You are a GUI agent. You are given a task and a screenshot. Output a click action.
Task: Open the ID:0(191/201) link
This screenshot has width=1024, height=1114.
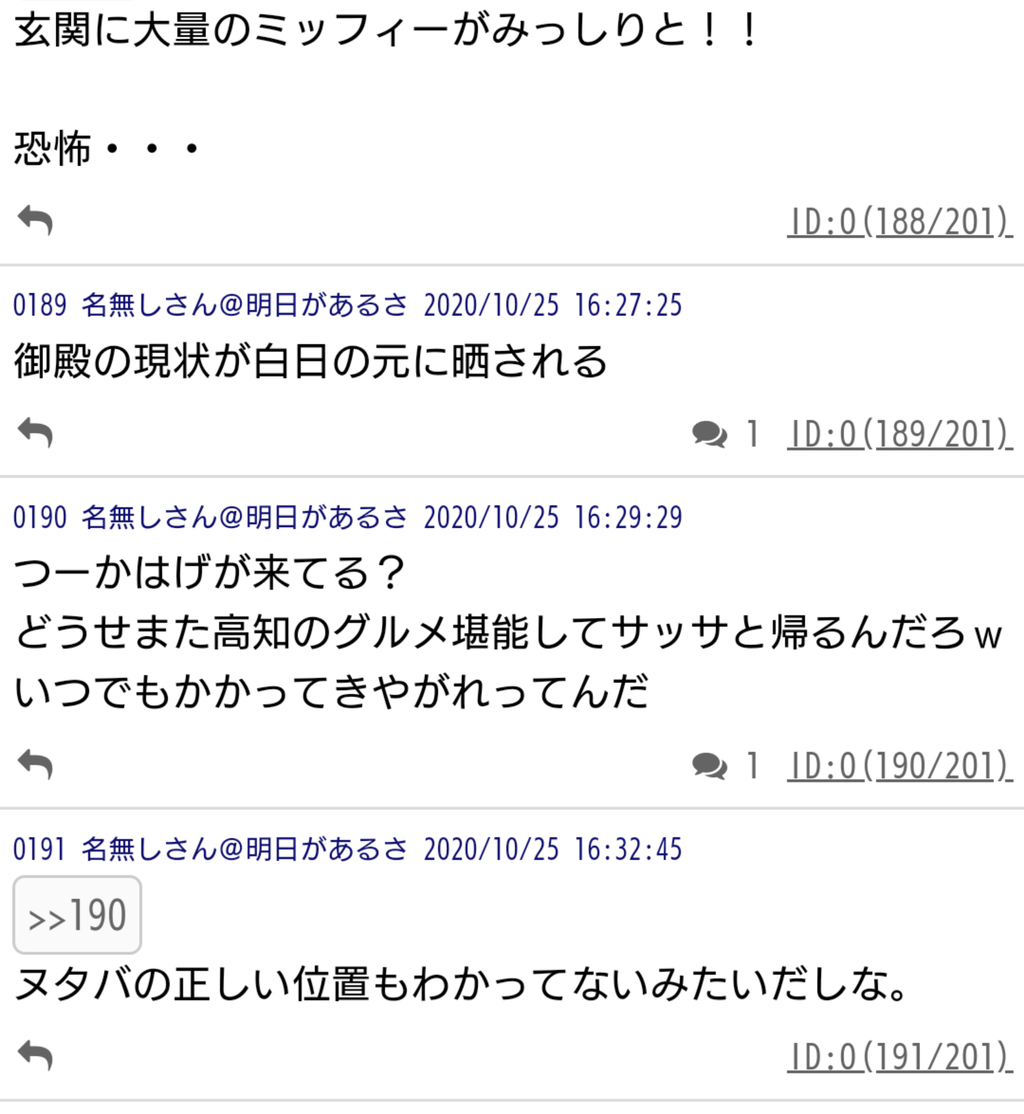899,1054
